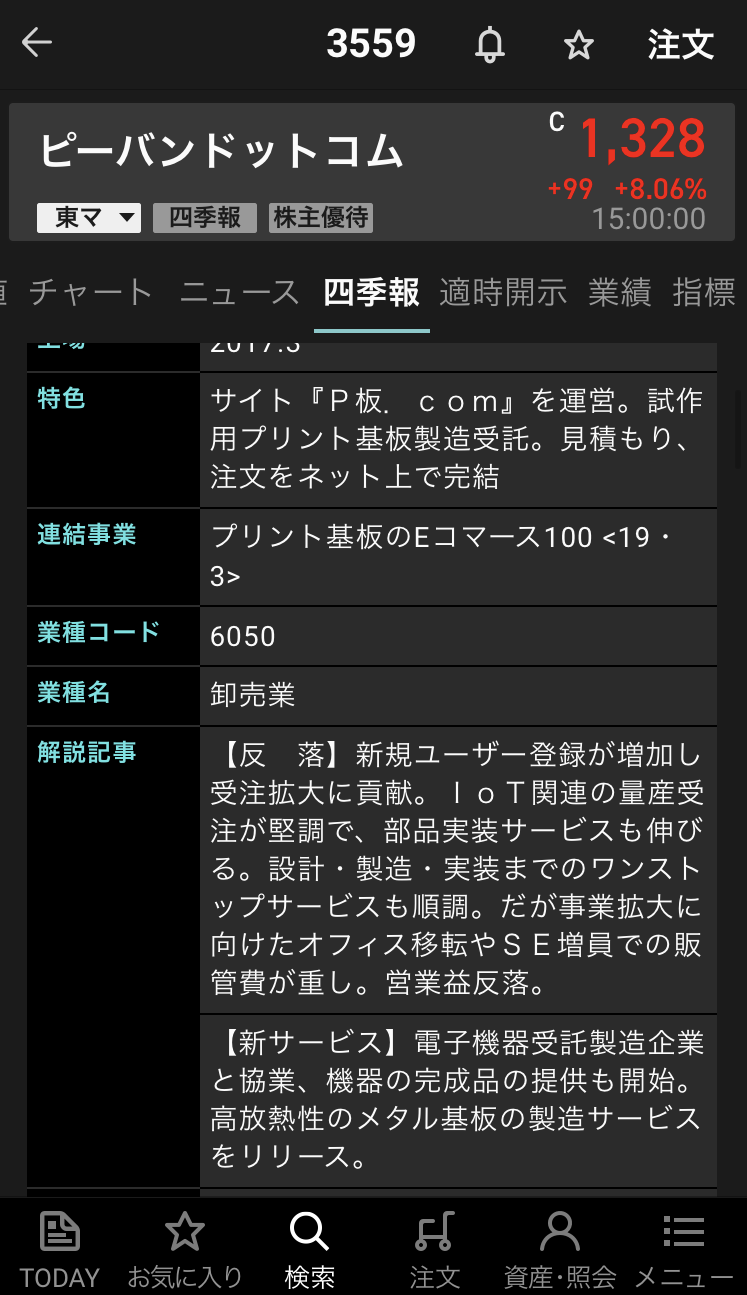Switch to the チャート tab

click(91, 292)
